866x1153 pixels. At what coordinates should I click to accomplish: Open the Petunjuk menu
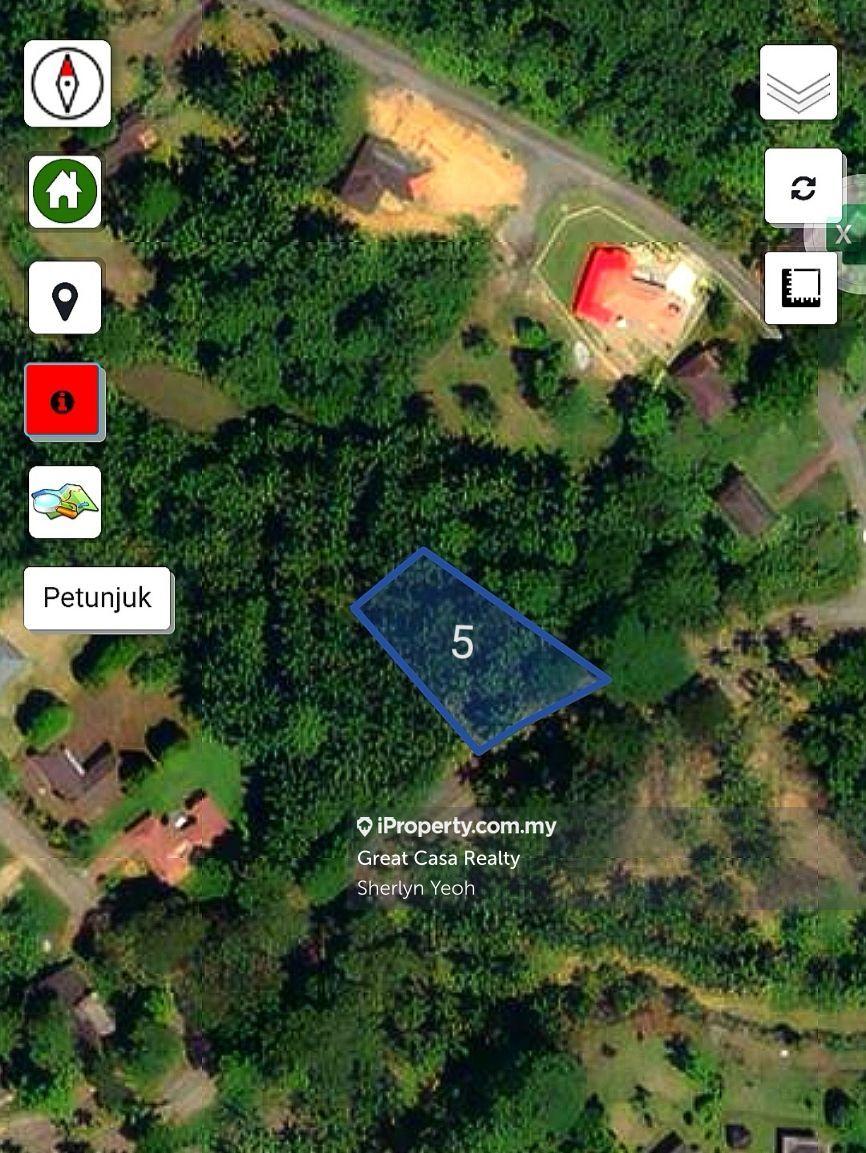point(97,598)
